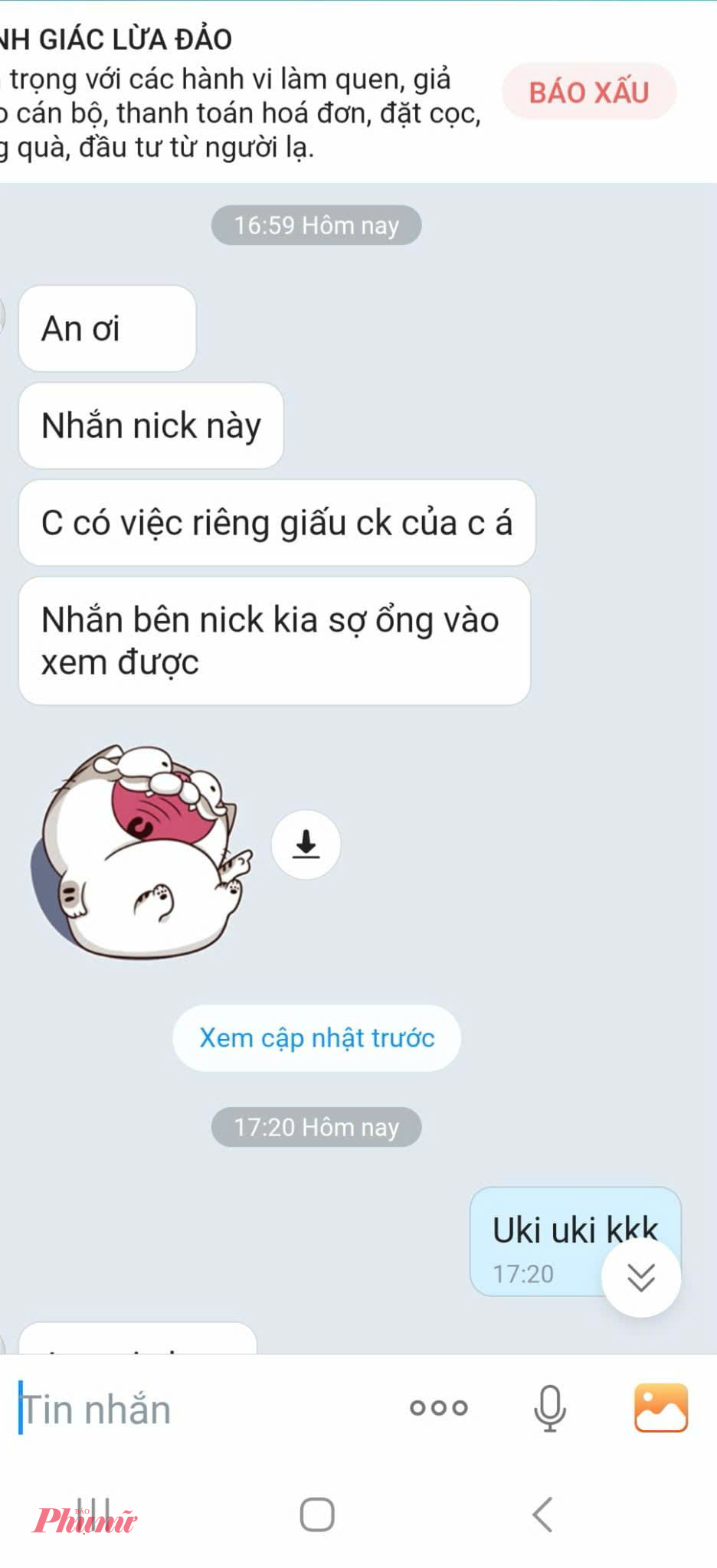Tap Xem cập nhật trước to load older messages
The width and height of the screenshot is (717, 1568).
point(316,1038)
